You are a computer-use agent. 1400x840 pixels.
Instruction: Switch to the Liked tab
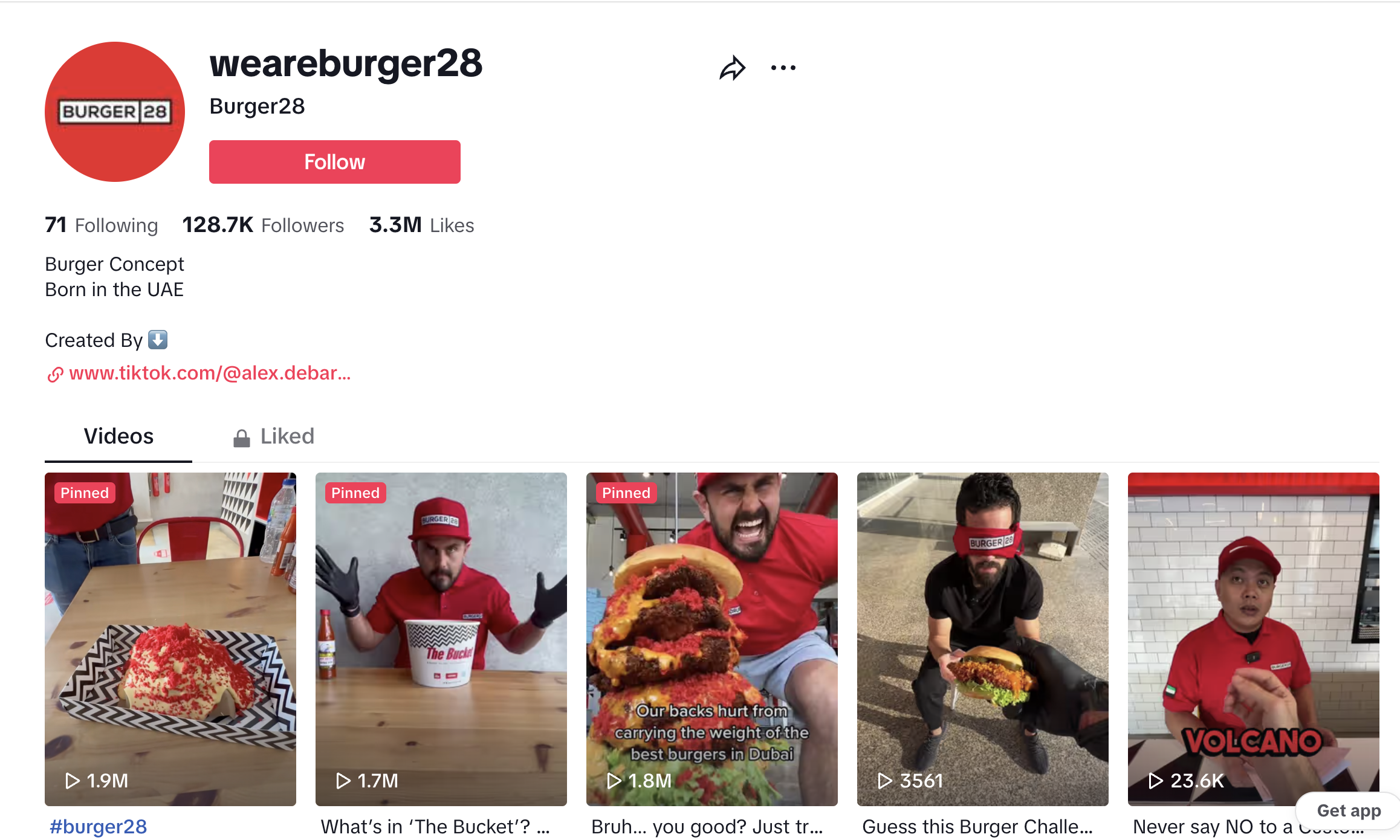[x=274, y=436]
